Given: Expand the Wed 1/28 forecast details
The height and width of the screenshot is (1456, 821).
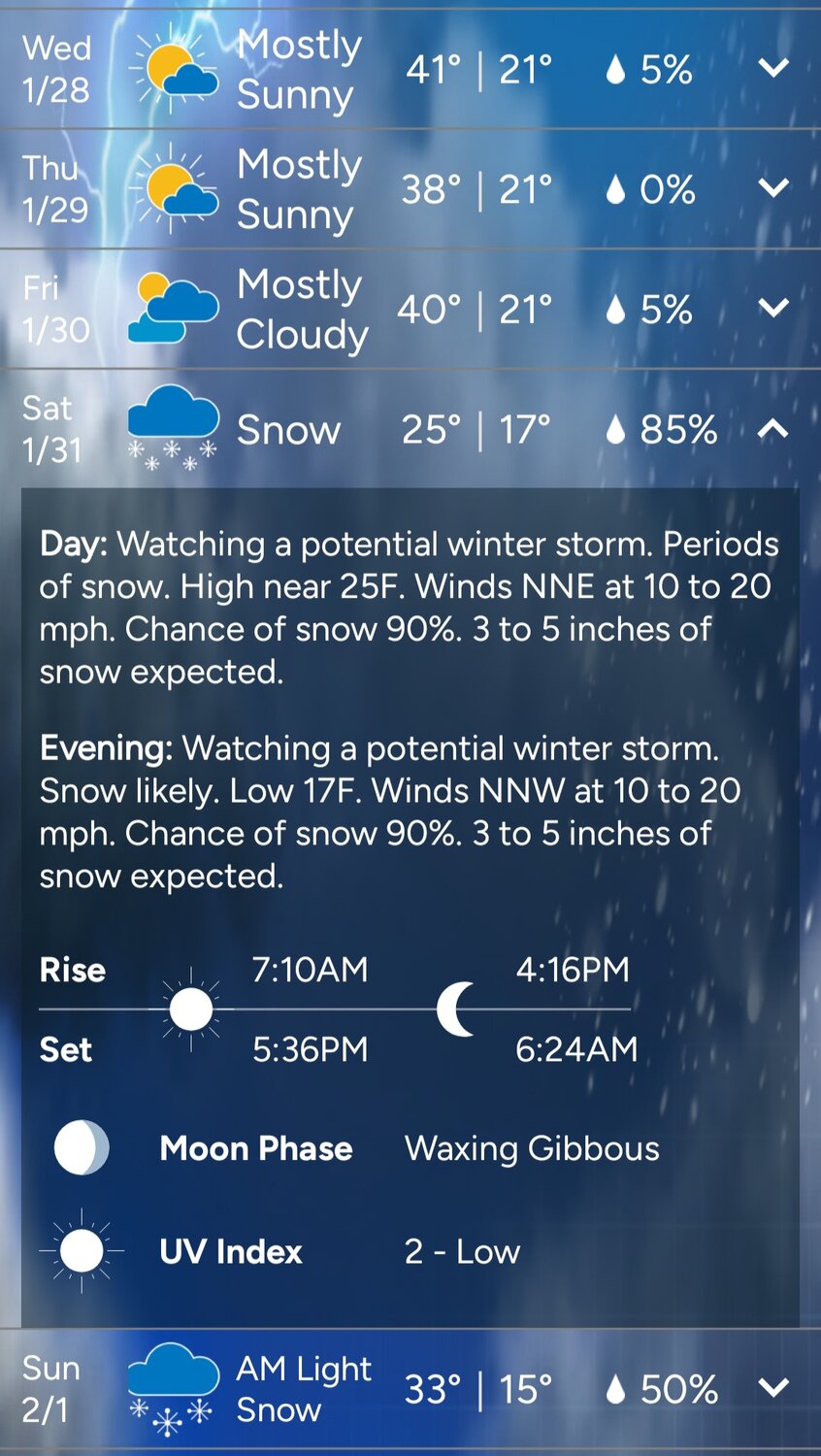Looking at the screenshot, I should click(x=772, y=69).
